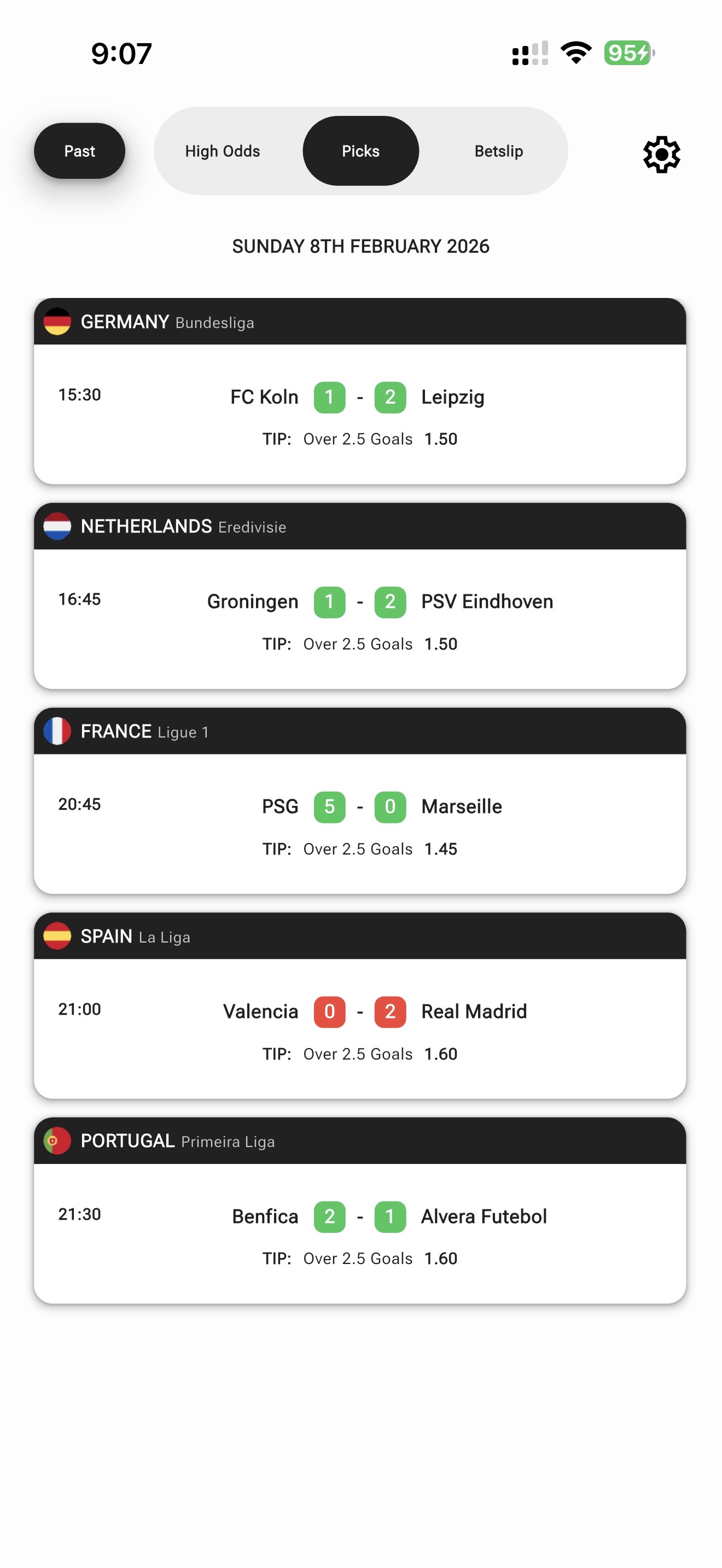
Task: Open the settings gear
Action: pos(661,154)
